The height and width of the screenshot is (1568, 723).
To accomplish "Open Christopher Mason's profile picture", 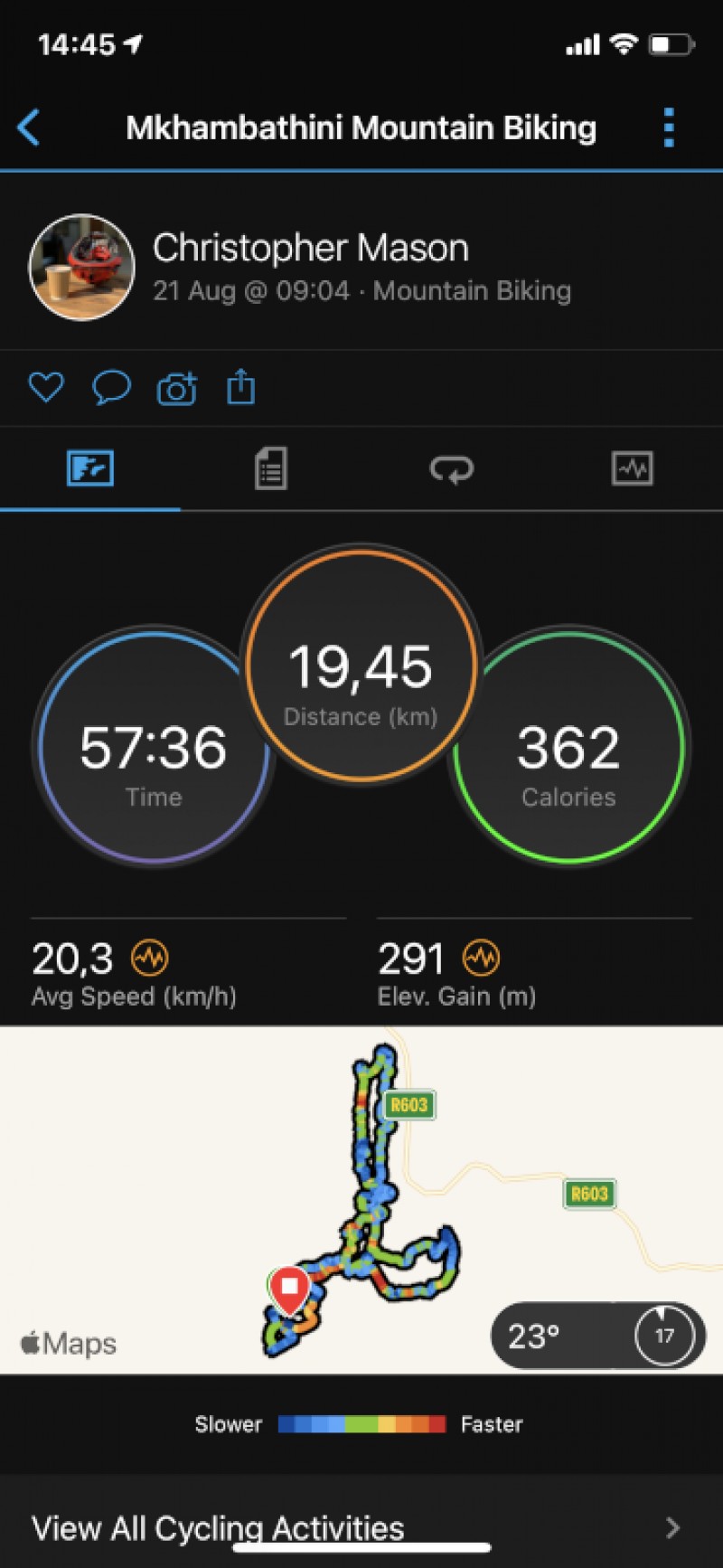I will [82, 268].
